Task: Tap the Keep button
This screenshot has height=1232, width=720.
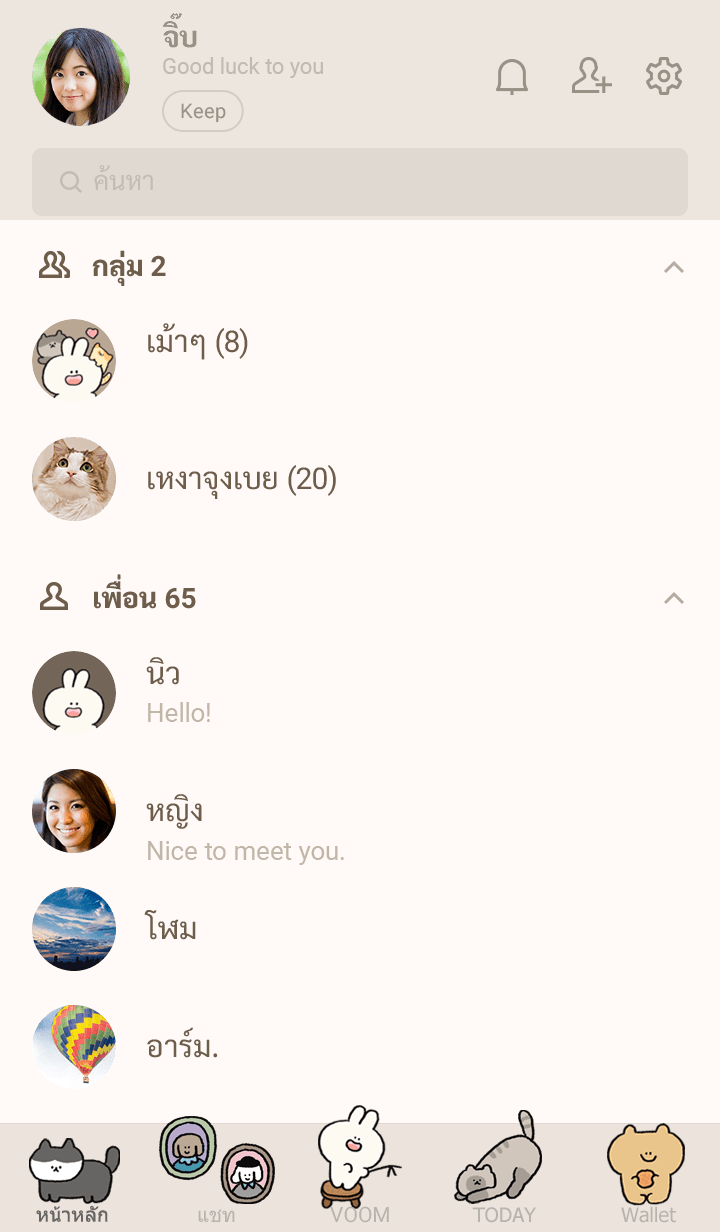Action: (203, 111)
